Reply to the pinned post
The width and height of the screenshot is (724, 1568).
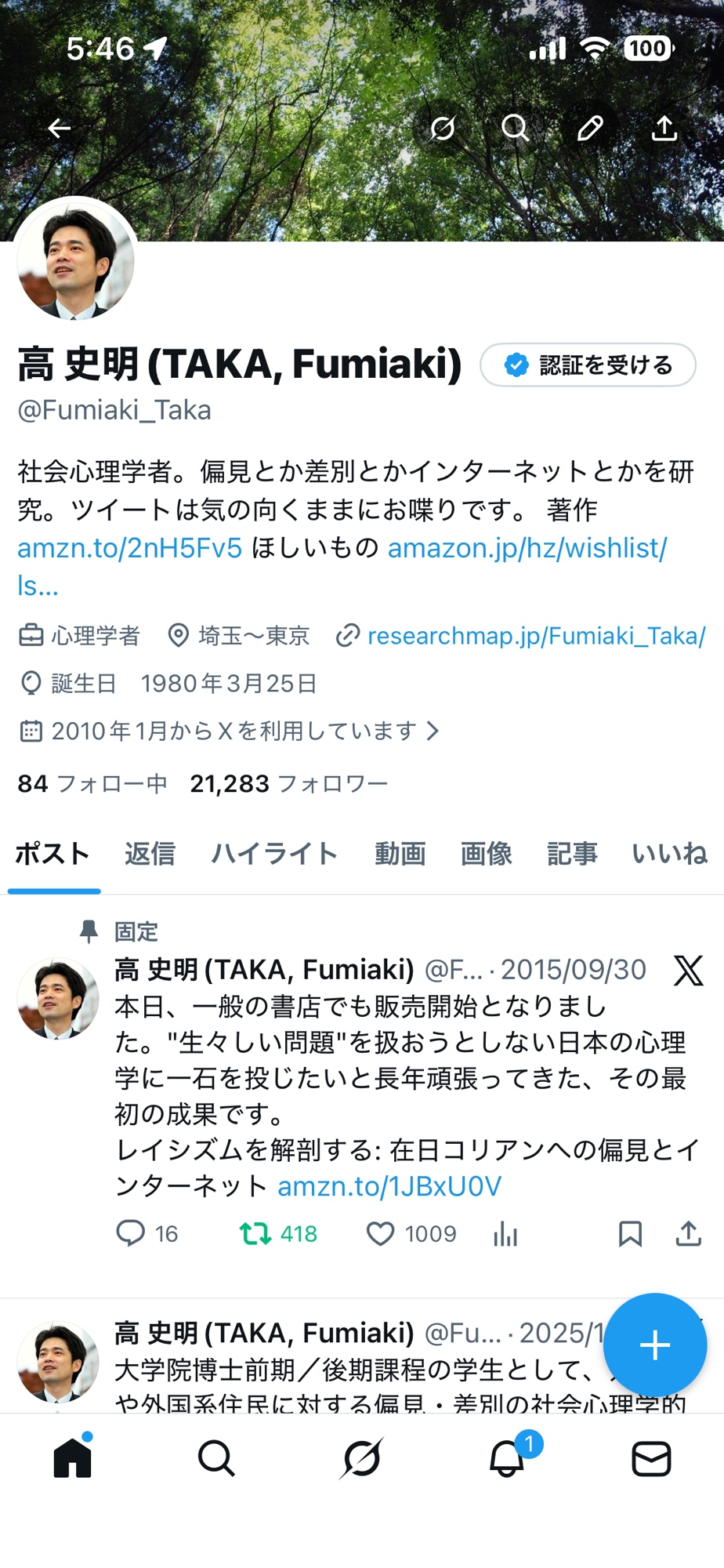(130, 1234)
